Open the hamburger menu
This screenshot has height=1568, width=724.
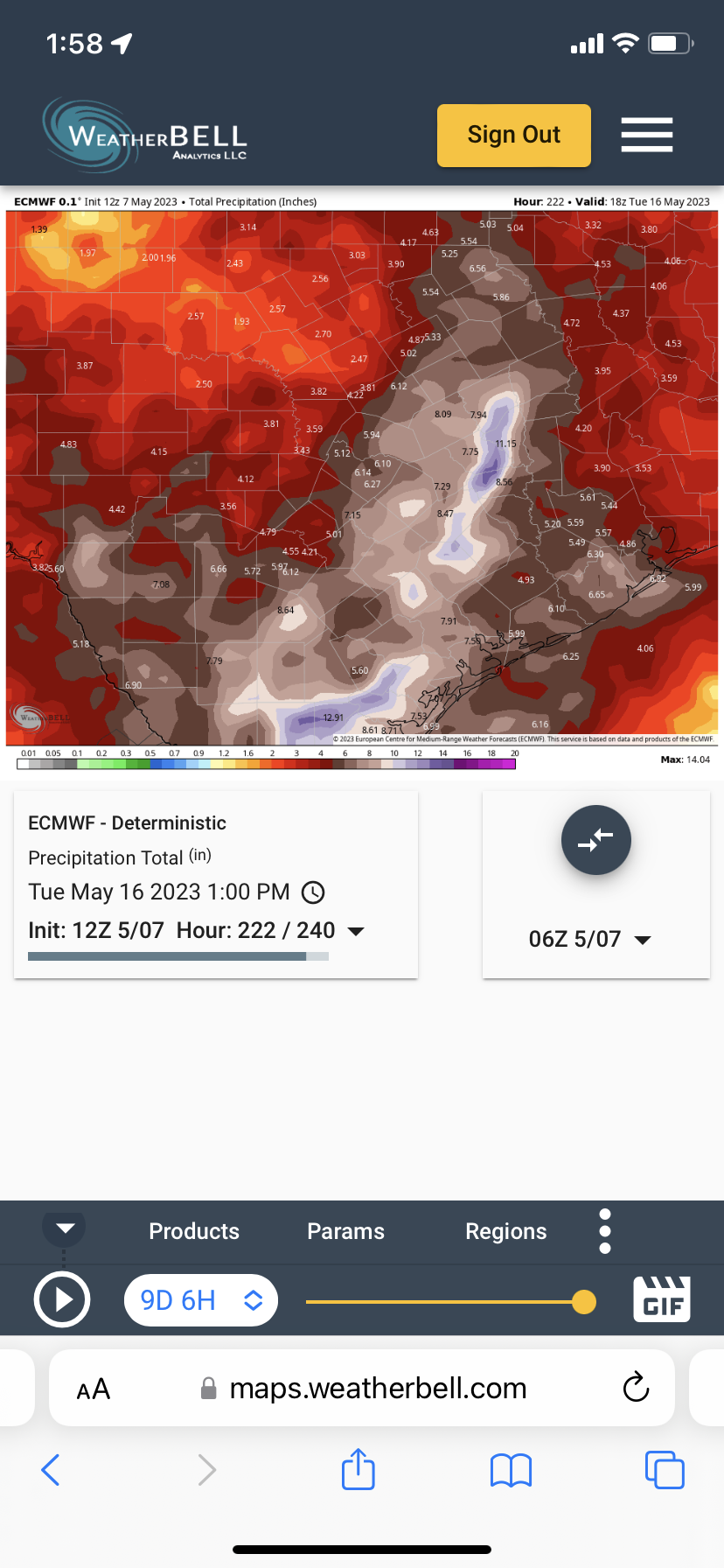(x=646, y=135)
